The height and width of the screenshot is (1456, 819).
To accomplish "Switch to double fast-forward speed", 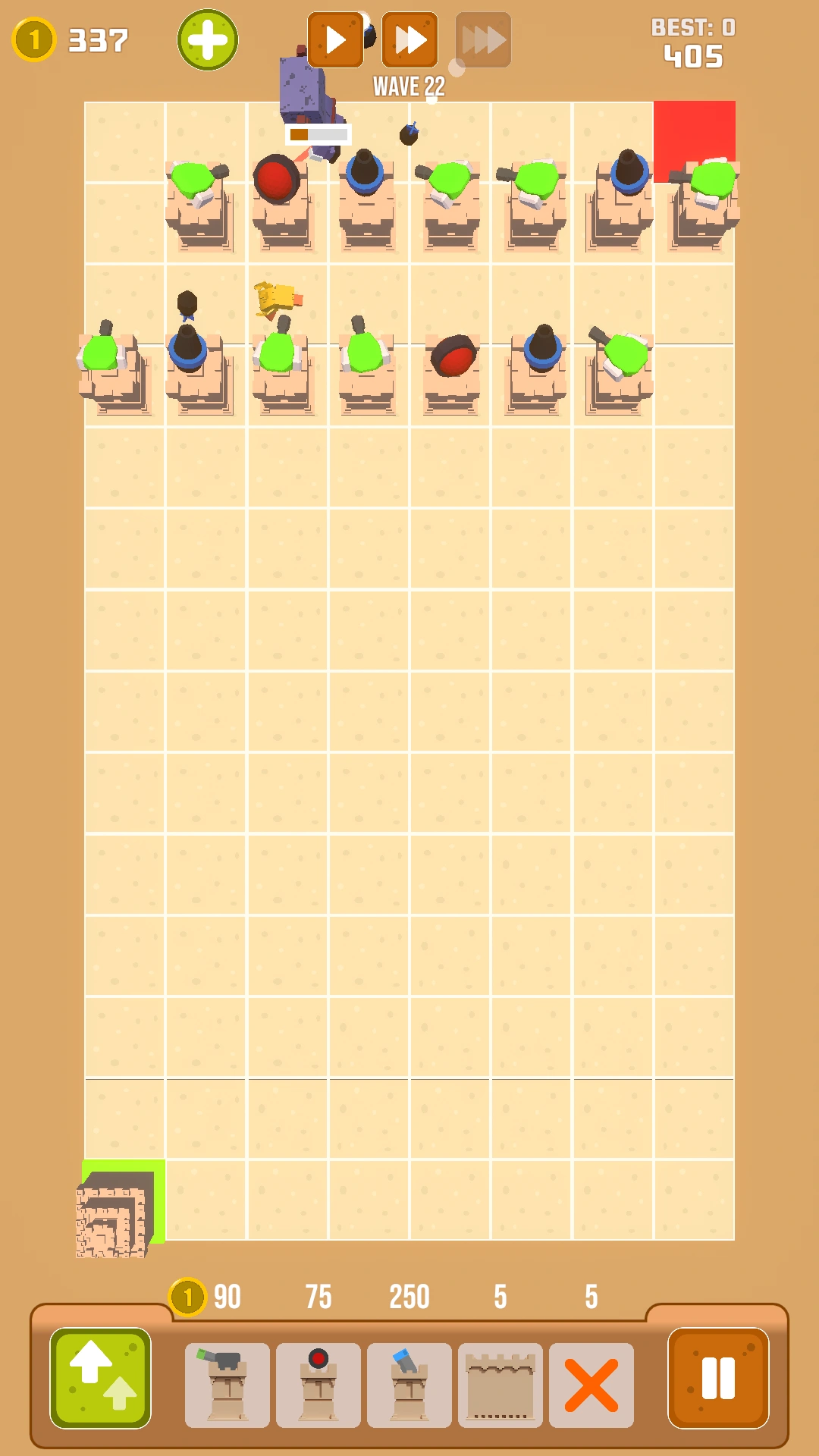I will 409,40.
